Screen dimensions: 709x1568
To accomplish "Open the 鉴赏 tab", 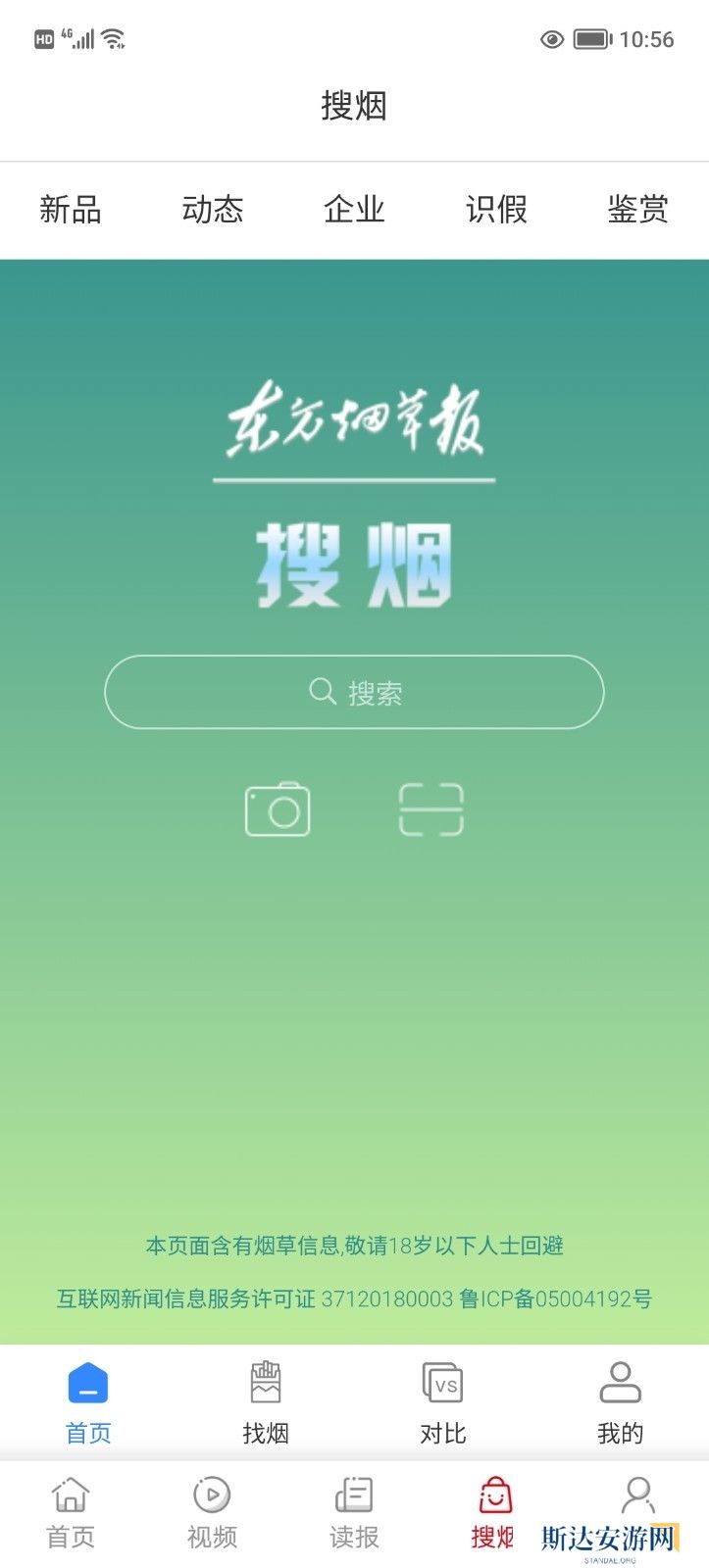I will click(637, 210).
